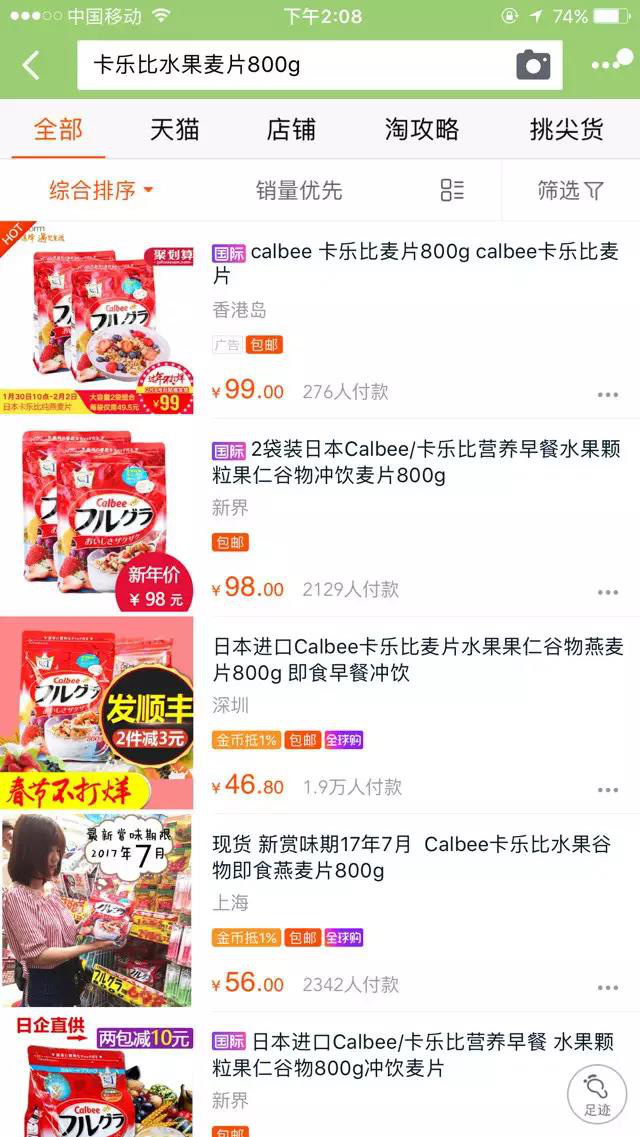Show more options for ¥46.80 item
This screenshot has width=640, height=1137.
click(x=608, y=789)
